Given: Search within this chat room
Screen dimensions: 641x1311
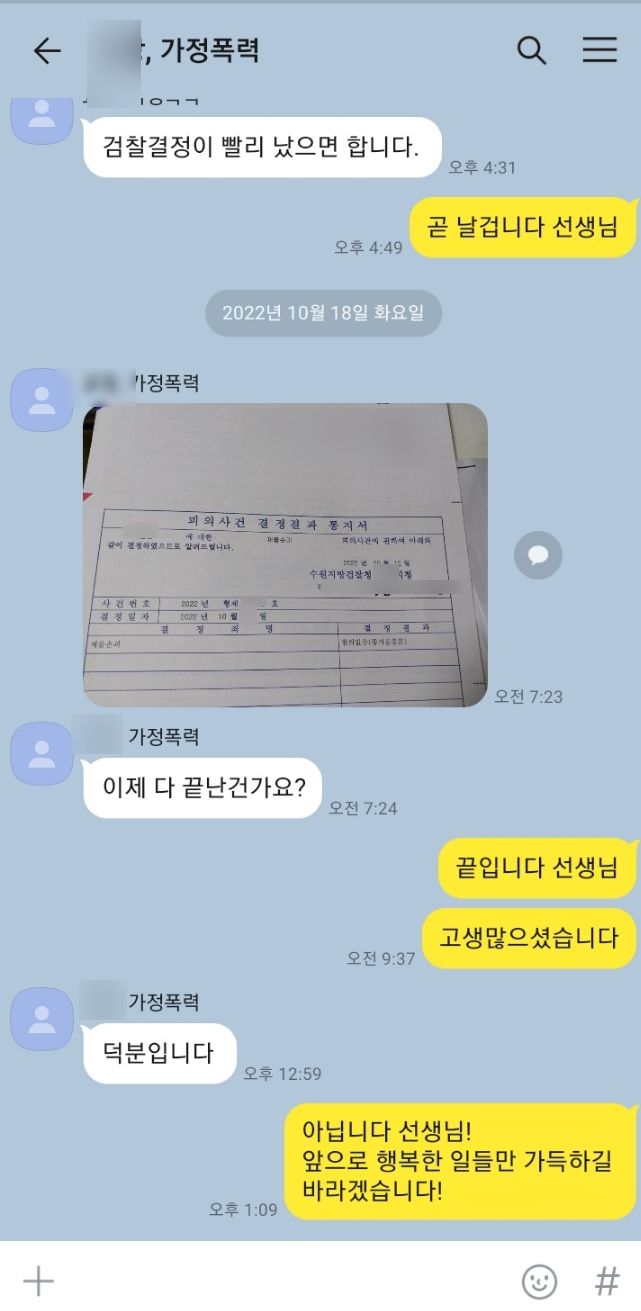Looking at the screenshot, I should 531,50.
